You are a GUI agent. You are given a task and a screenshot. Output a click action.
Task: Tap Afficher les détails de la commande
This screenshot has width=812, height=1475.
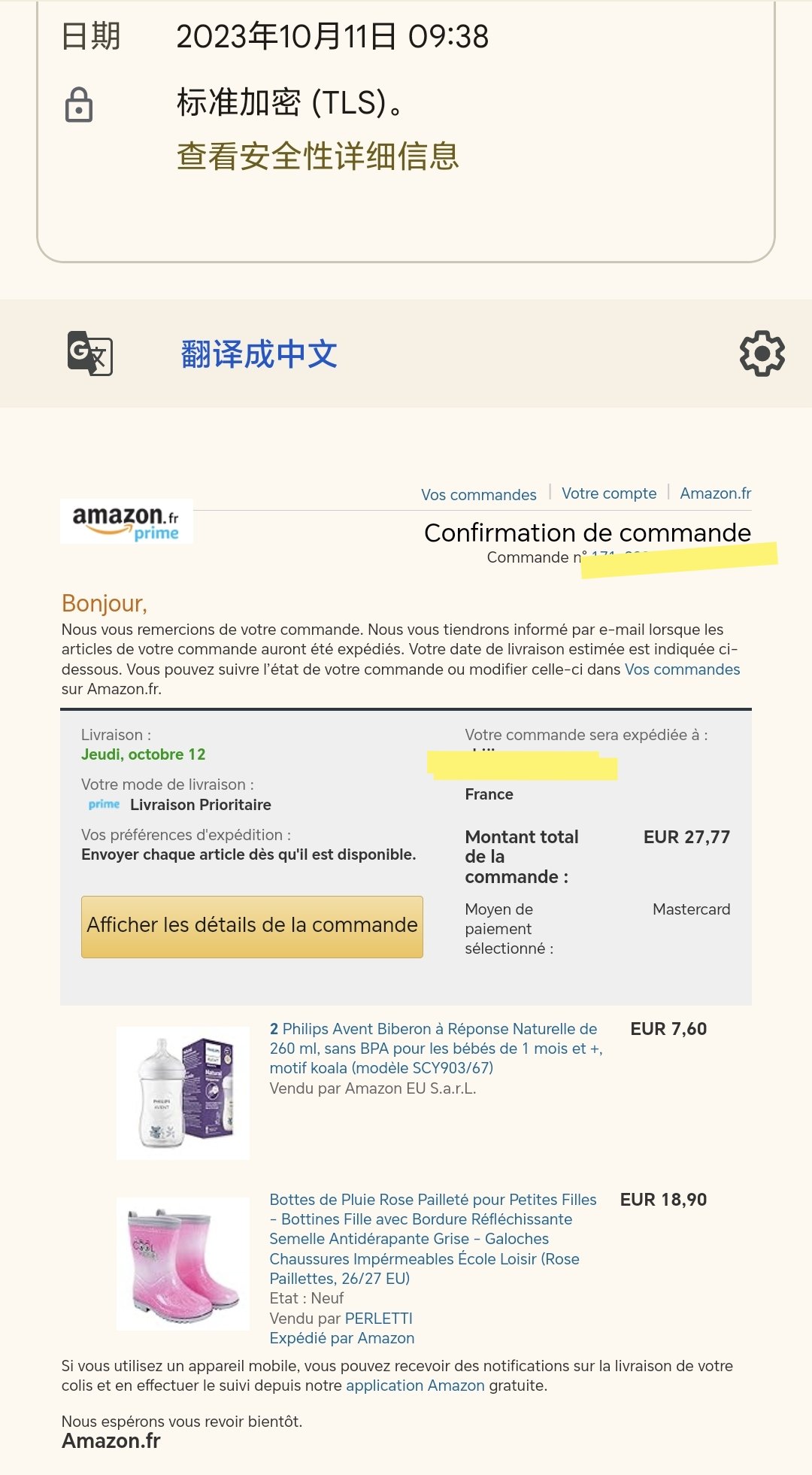point(252,927)
